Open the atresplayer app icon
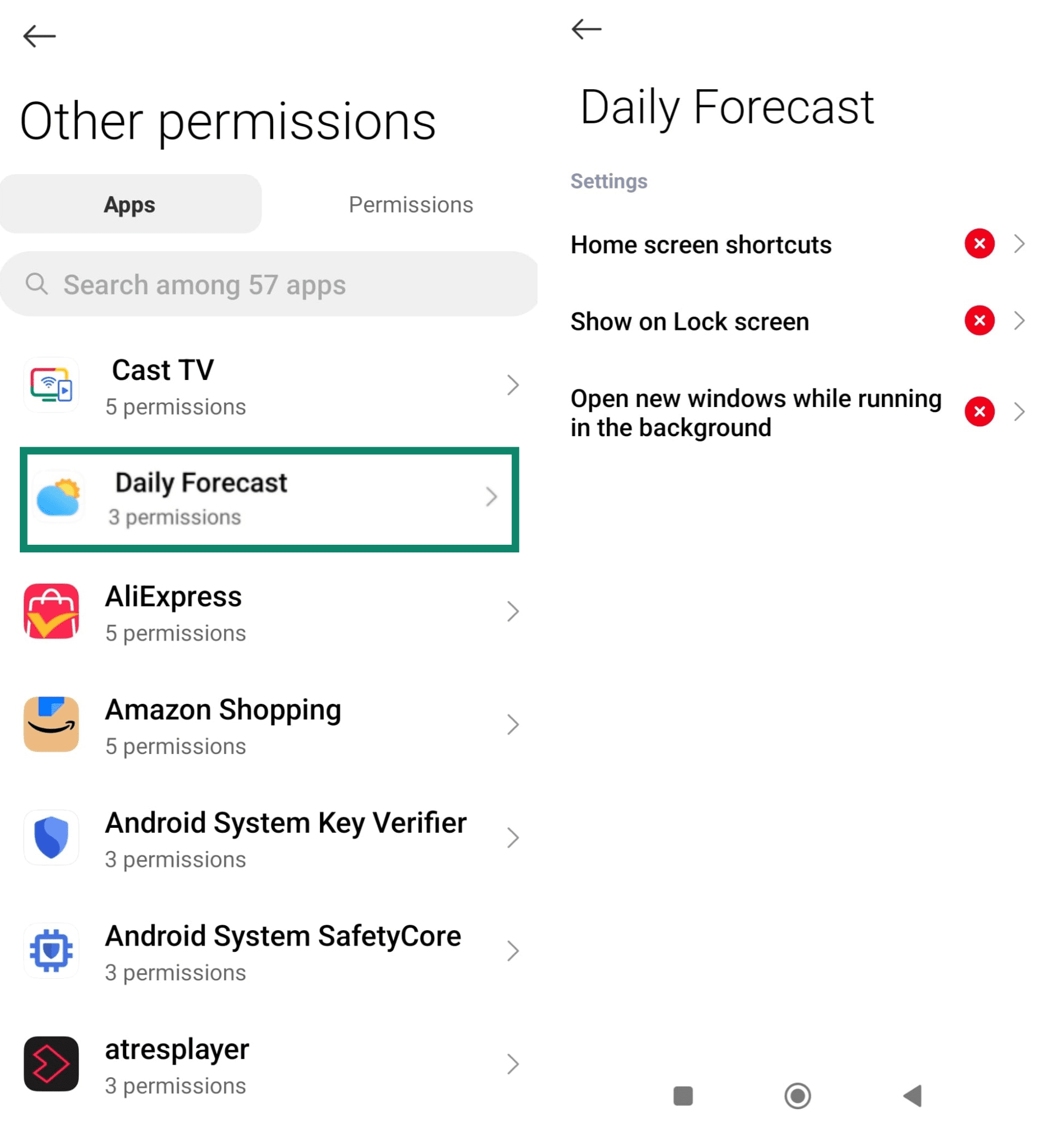1064x1128 pixels. (x=52, y=1065)
